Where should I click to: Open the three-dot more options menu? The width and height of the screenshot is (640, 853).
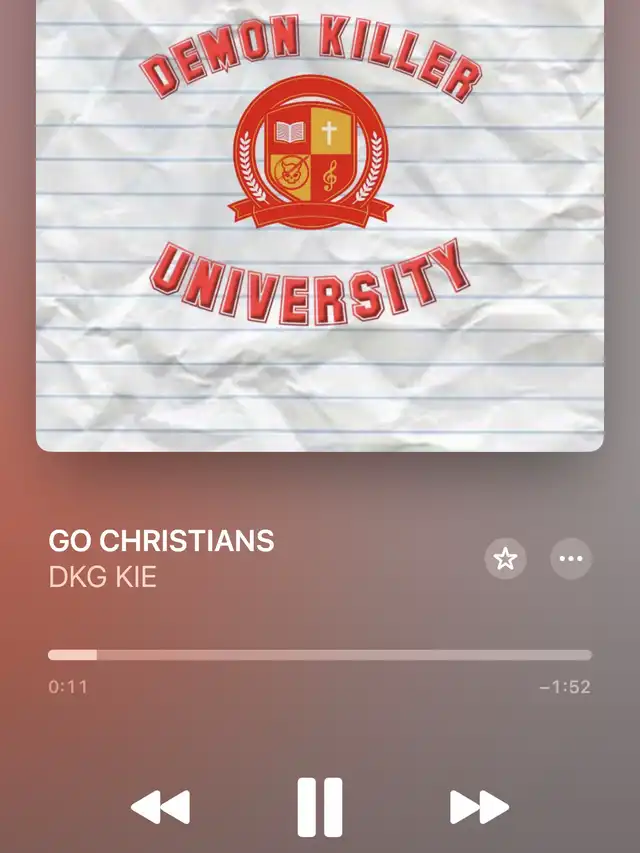pyautogui.click(x=571, y=559)
